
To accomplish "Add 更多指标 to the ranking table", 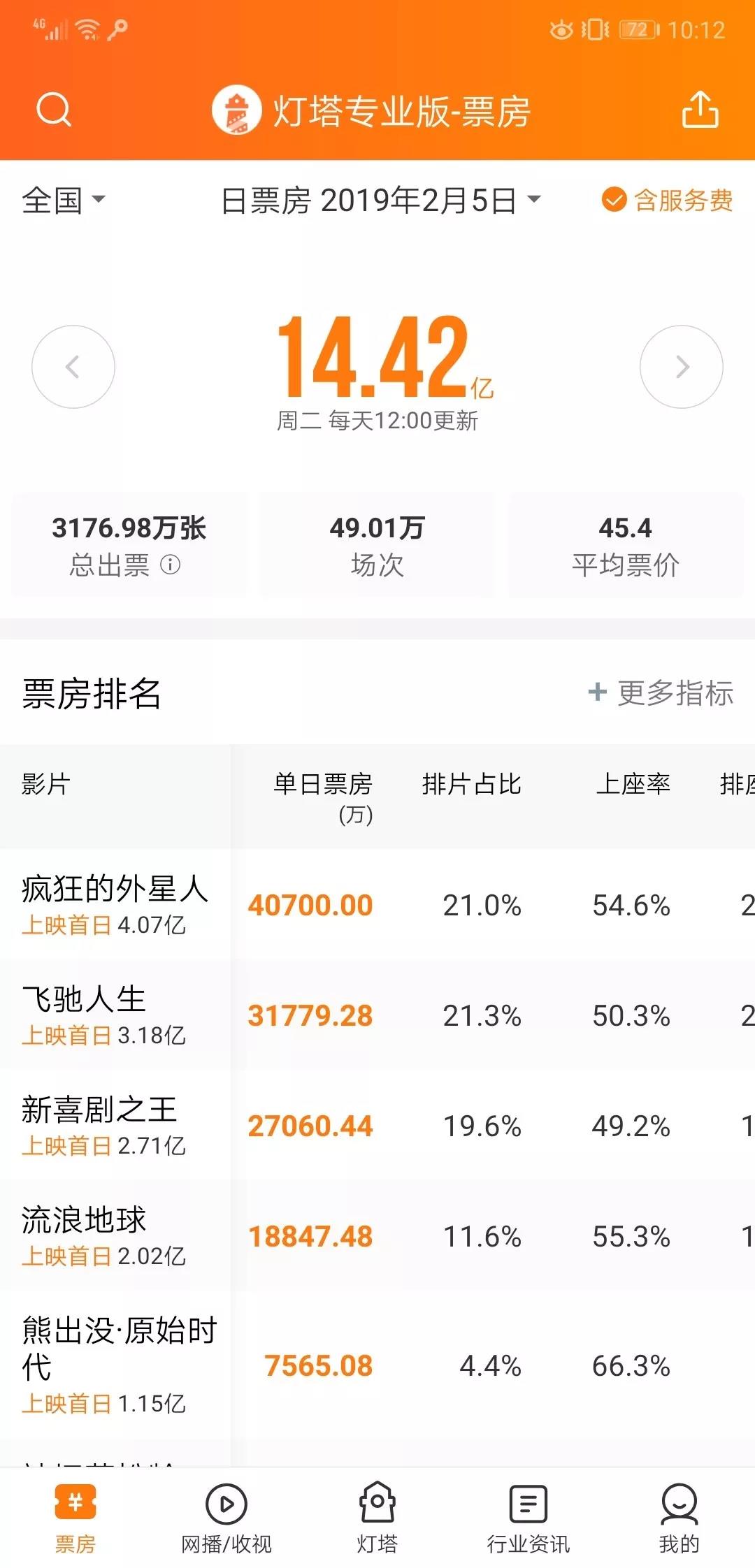I will coord(661,693).
